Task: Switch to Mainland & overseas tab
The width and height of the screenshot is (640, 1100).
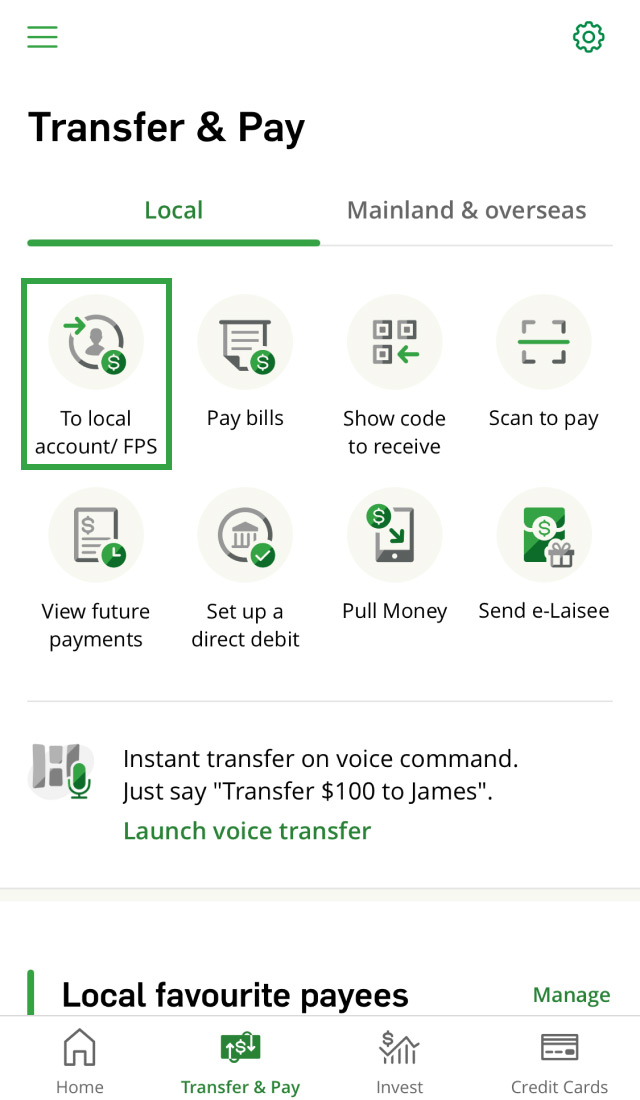Action: [466, 211]
